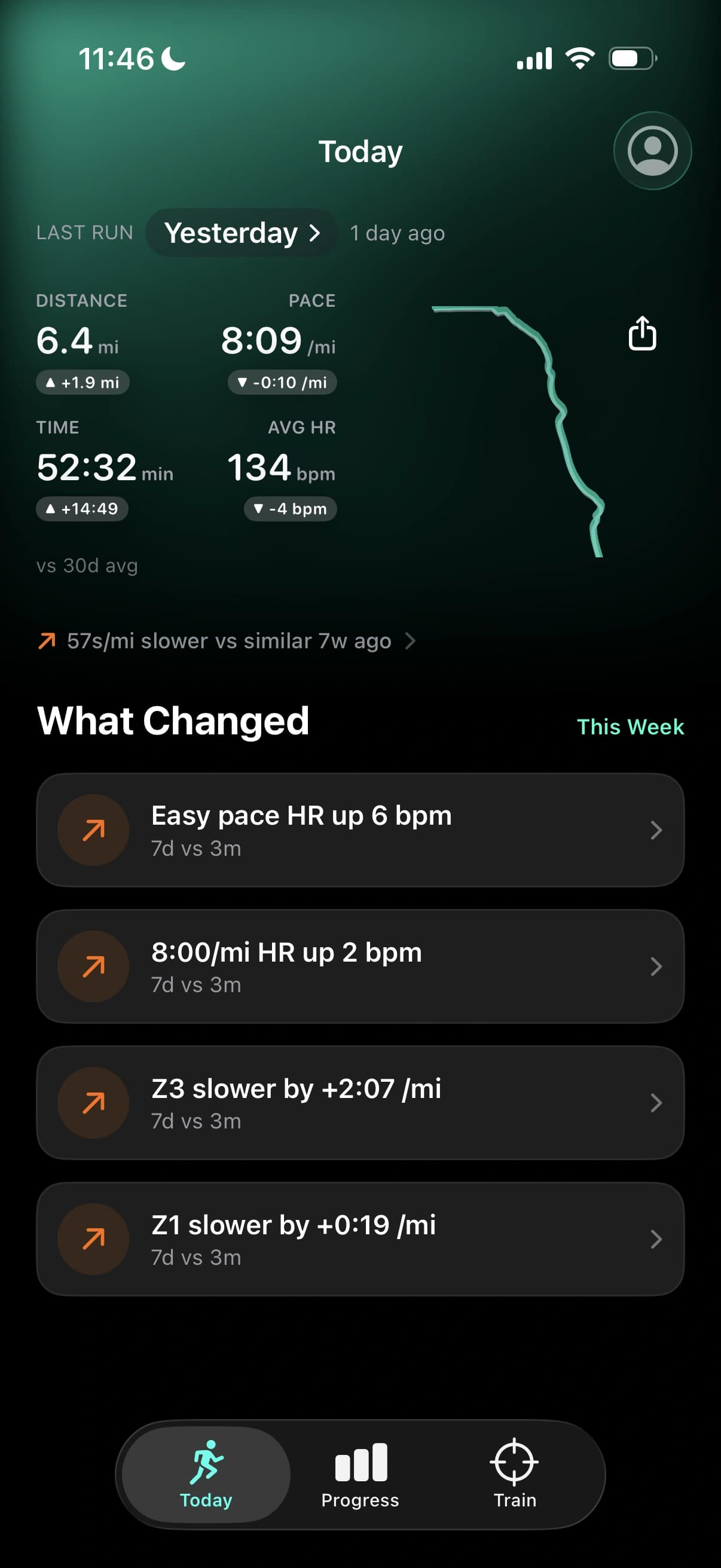Tap orange arrow icon on Z1 slower card
The image size is (721, 1568).
[x=93, y=1239]
